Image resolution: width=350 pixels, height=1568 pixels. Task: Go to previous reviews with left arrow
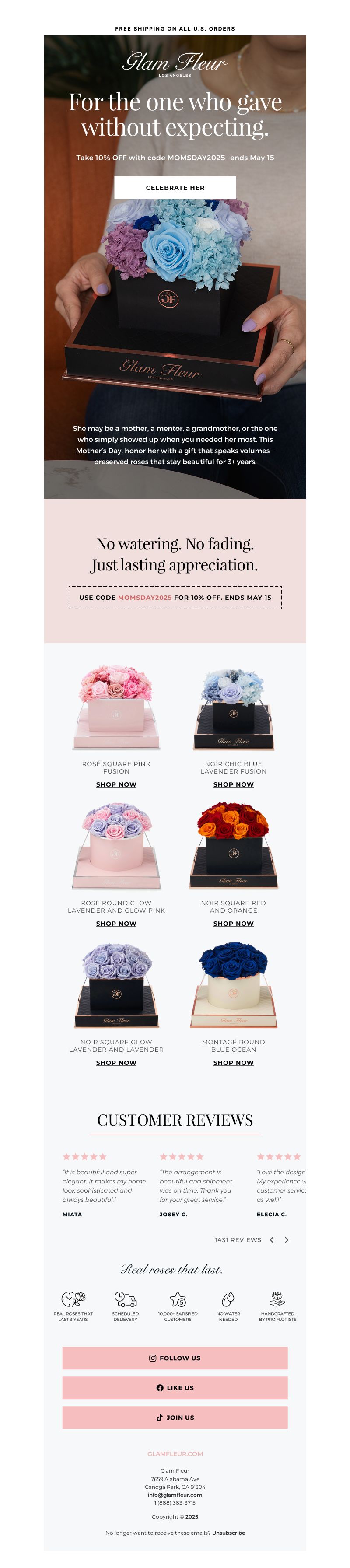(272, 1240)
